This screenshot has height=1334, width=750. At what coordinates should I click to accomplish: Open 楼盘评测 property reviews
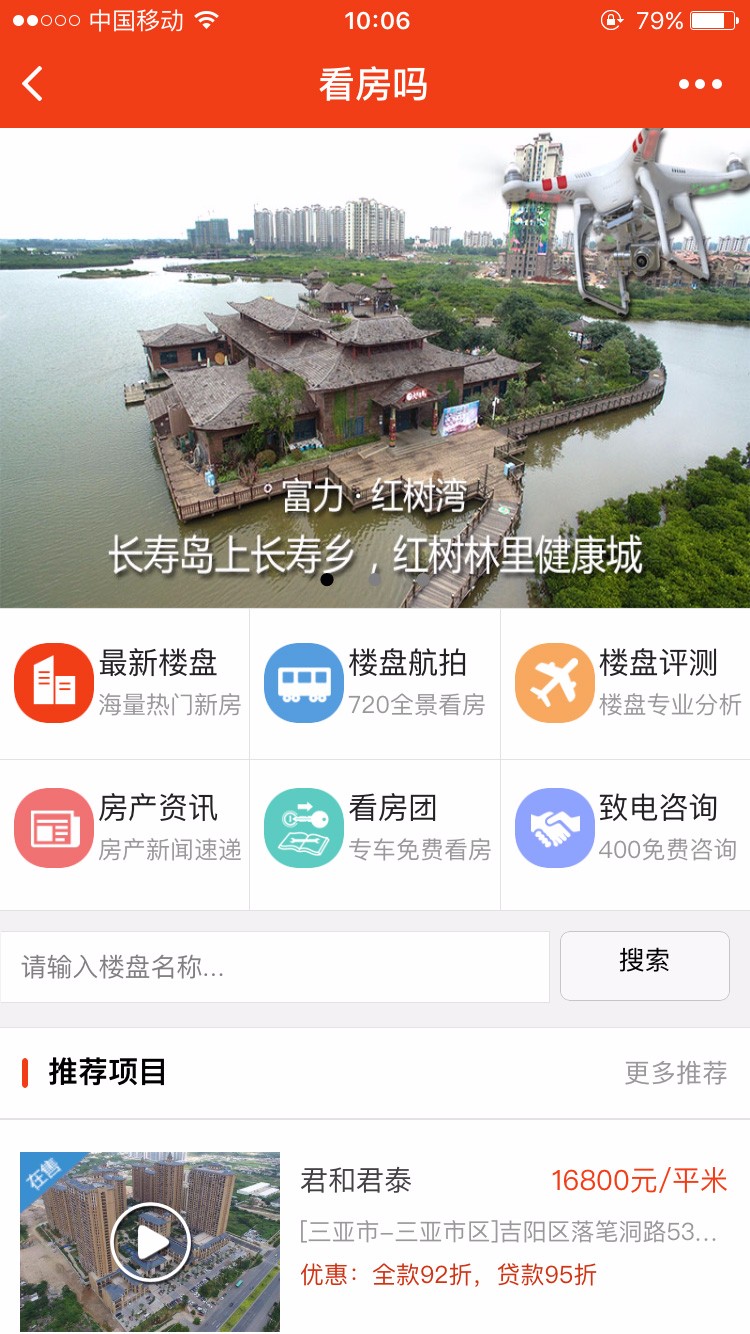tap(626, 683)
